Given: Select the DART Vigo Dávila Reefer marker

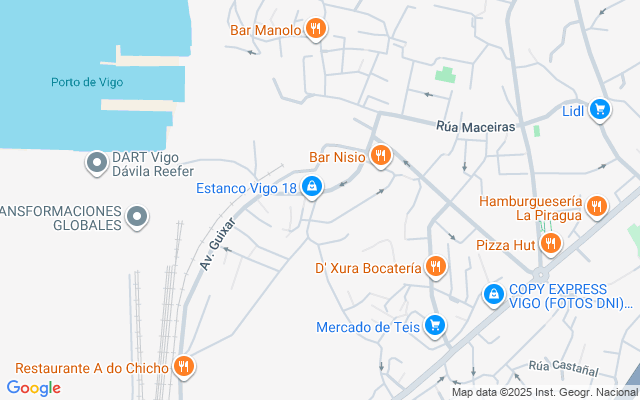Looking at the screenshot, I should tap(97, 163).
